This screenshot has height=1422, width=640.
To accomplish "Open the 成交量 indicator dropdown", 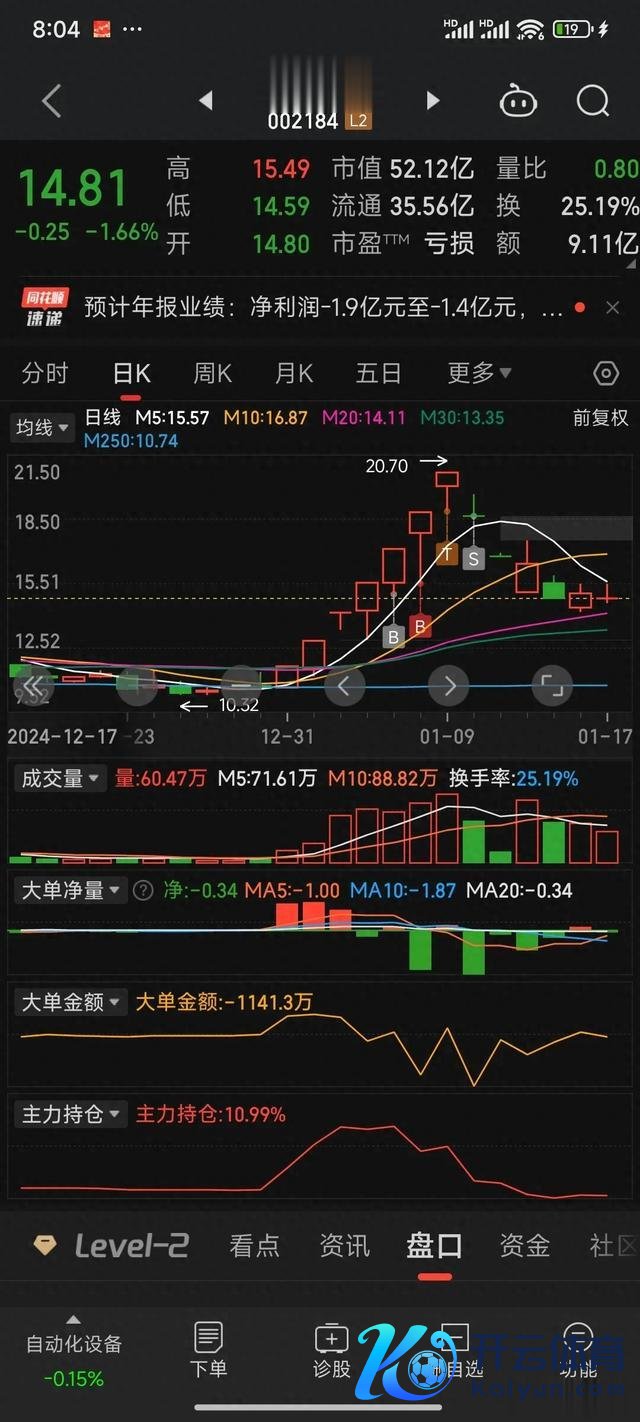I will (61, 778).
